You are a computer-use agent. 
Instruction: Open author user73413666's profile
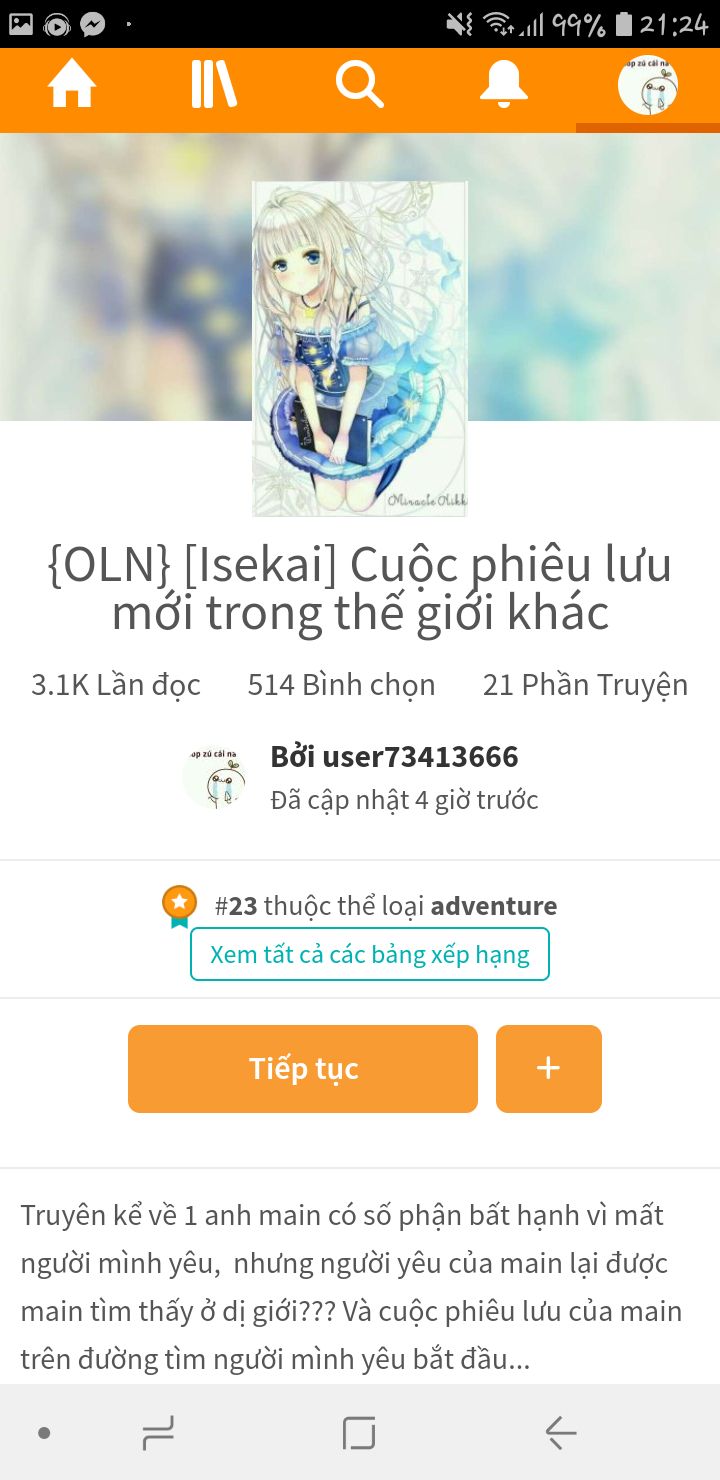click(x=393, y=757)
